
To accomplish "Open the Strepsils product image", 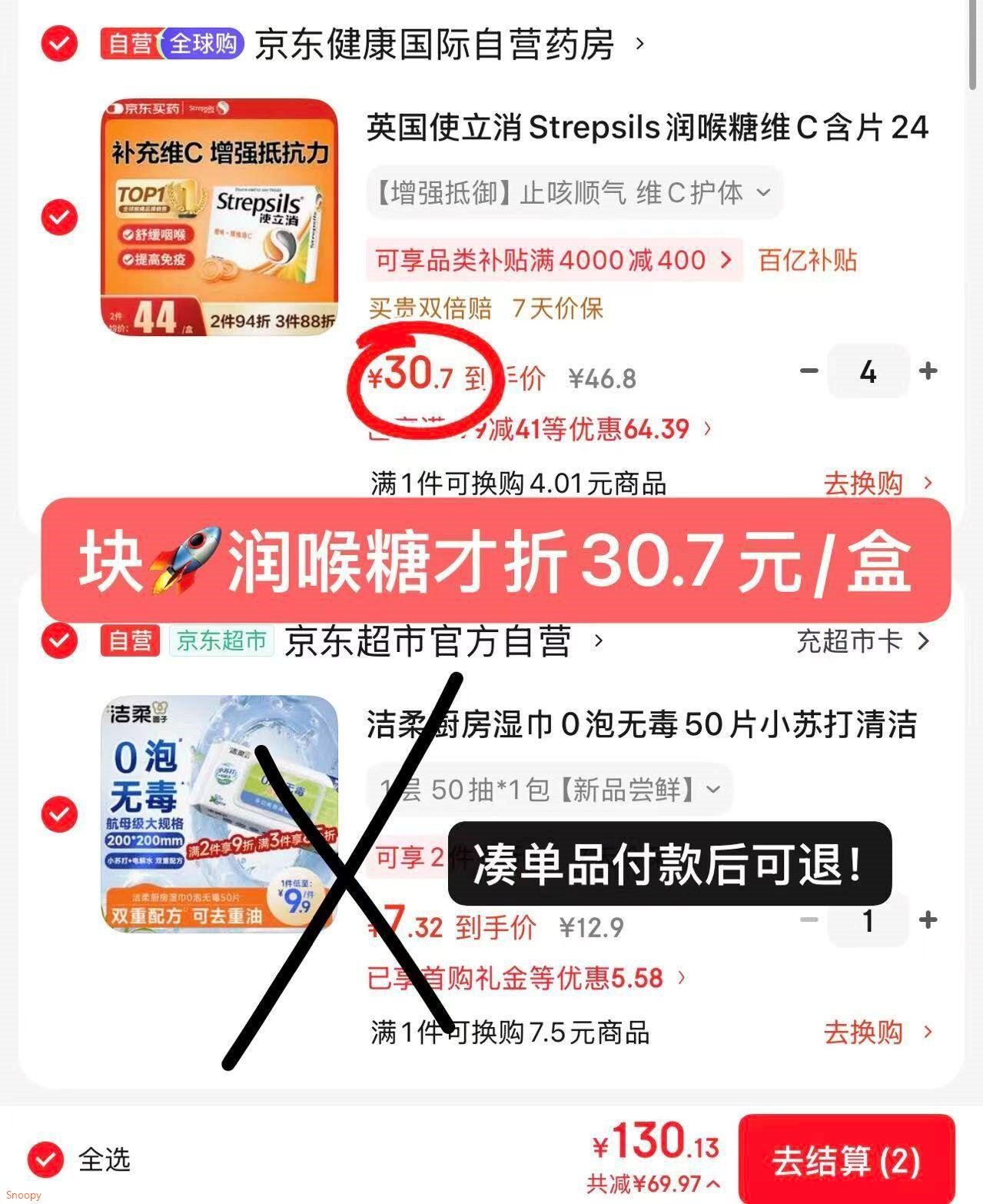I will tap(220, 217).
